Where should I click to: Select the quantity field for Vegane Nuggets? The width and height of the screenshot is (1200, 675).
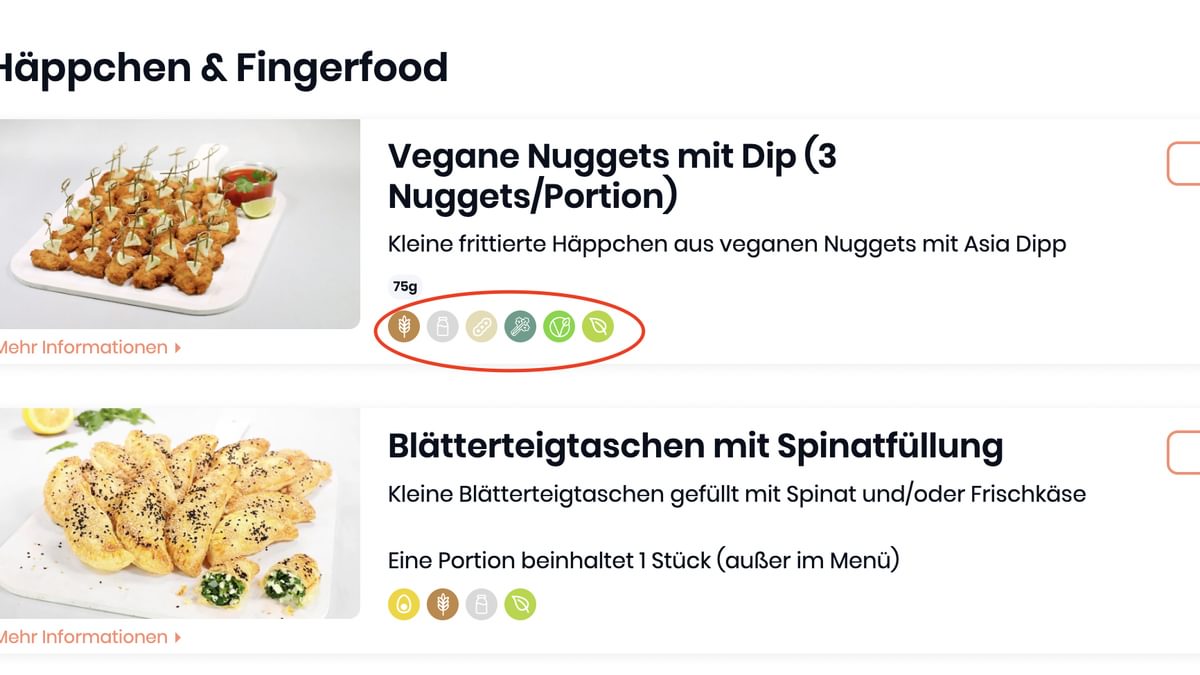(x=1184, y=164)
